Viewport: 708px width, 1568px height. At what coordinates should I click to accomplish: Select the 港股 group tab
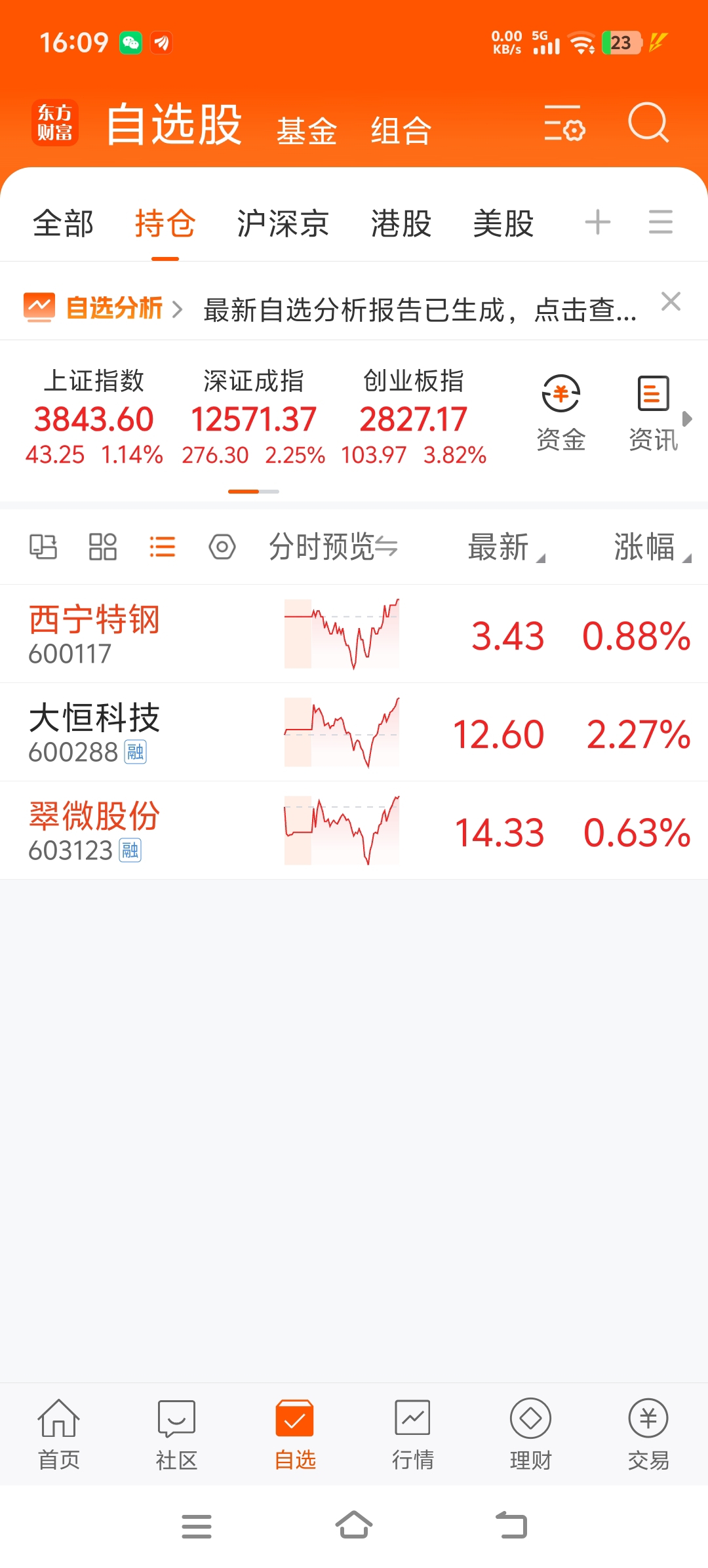(401, 224)
